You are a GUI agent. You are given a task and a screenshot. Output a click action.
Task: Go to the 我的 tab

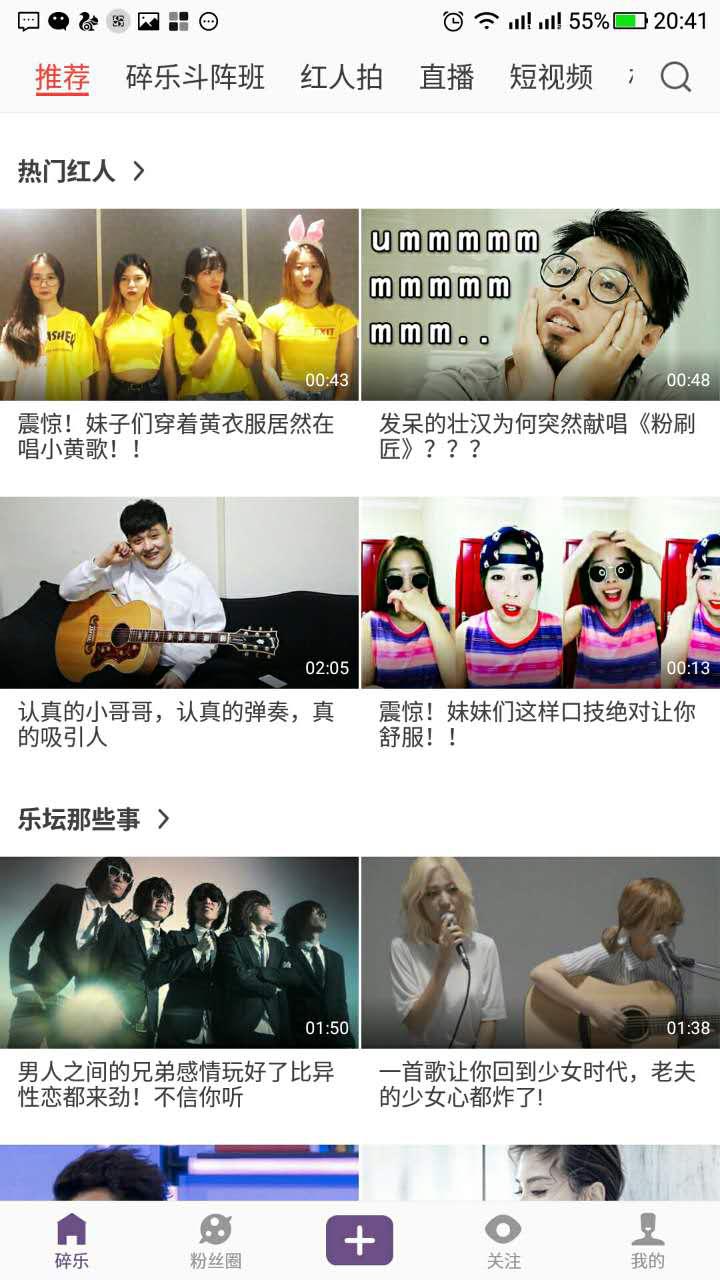[647, 1241]
